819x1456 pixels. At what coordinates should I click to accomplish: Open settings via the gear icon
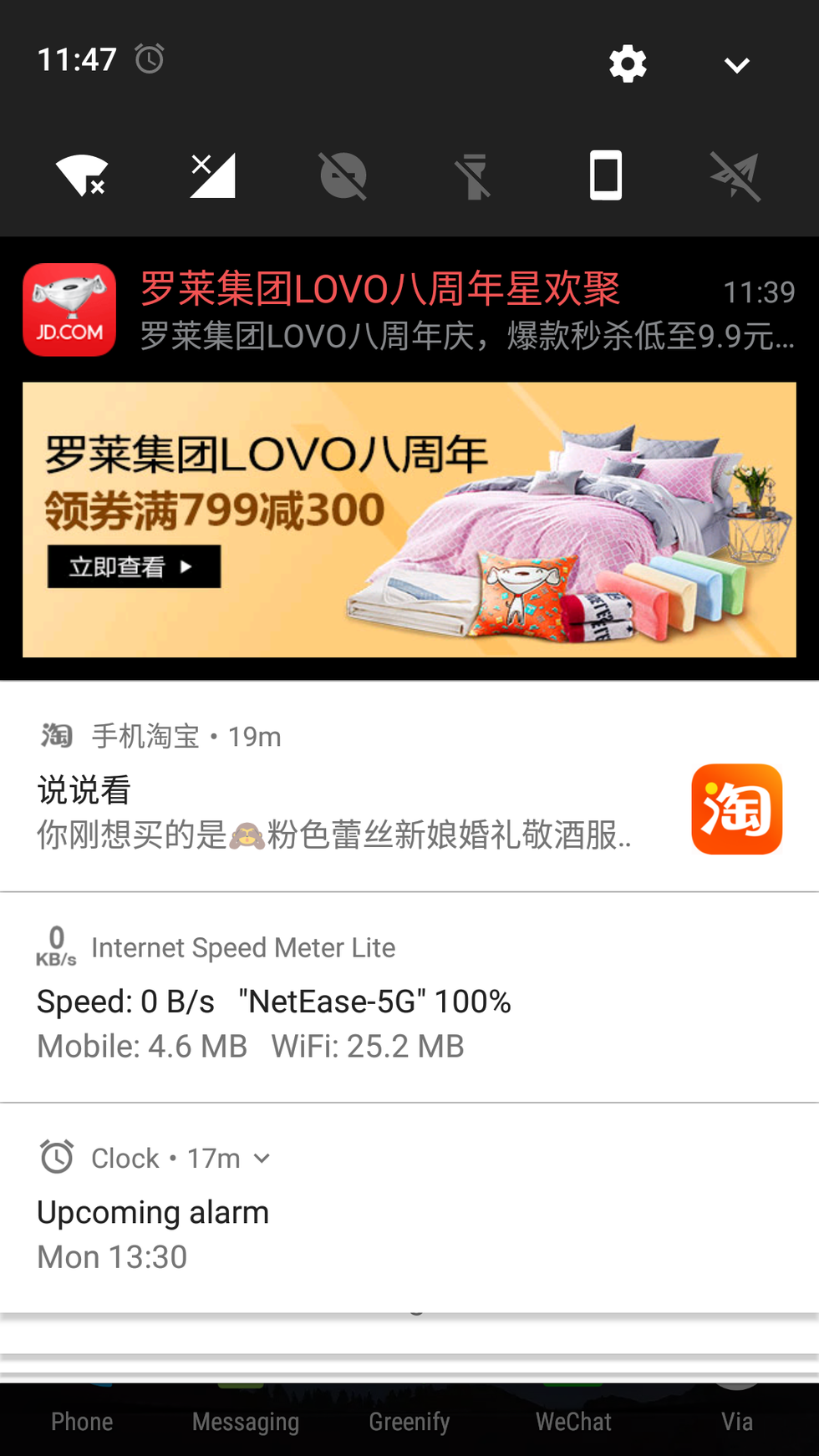tap(628, 64)
